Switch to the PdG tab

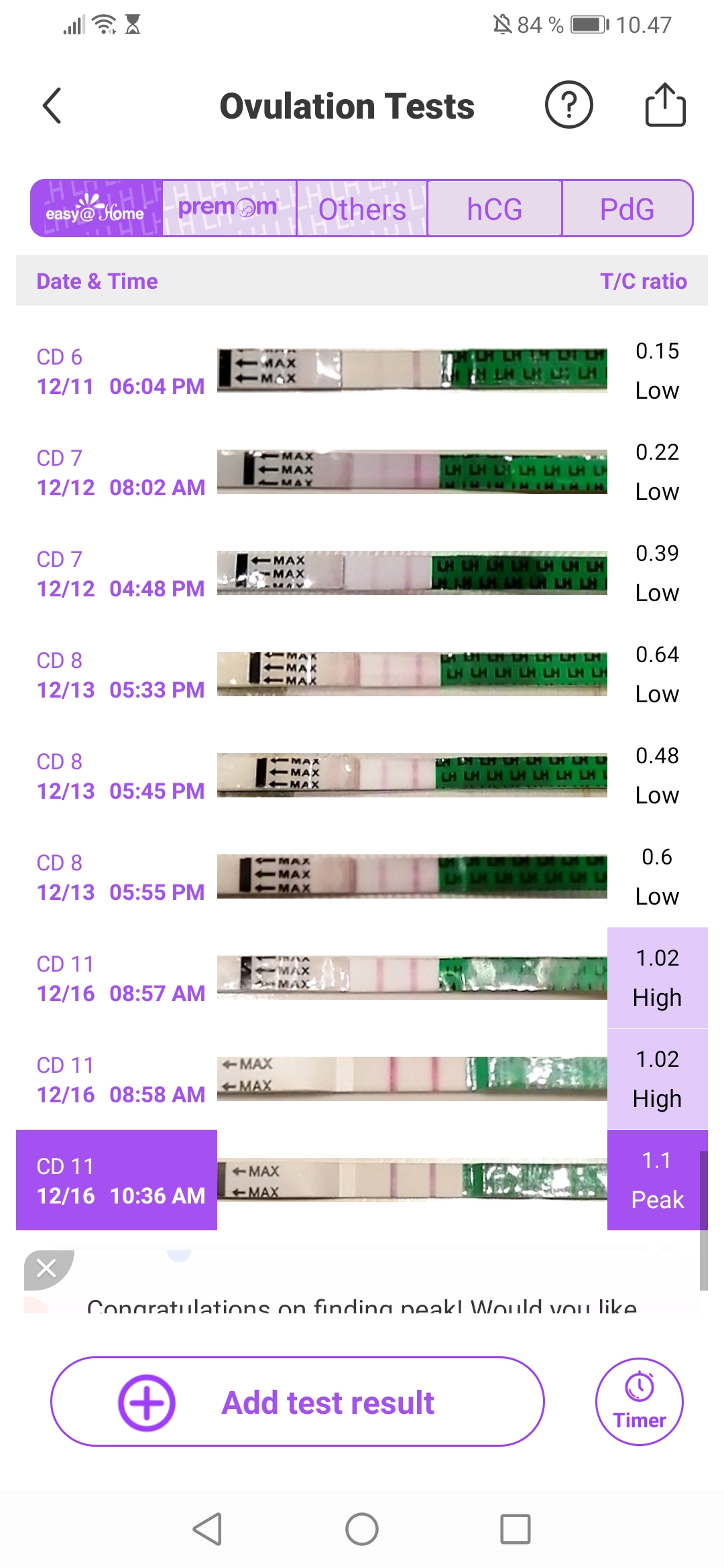pyautogui.click(x=627, y=209)
